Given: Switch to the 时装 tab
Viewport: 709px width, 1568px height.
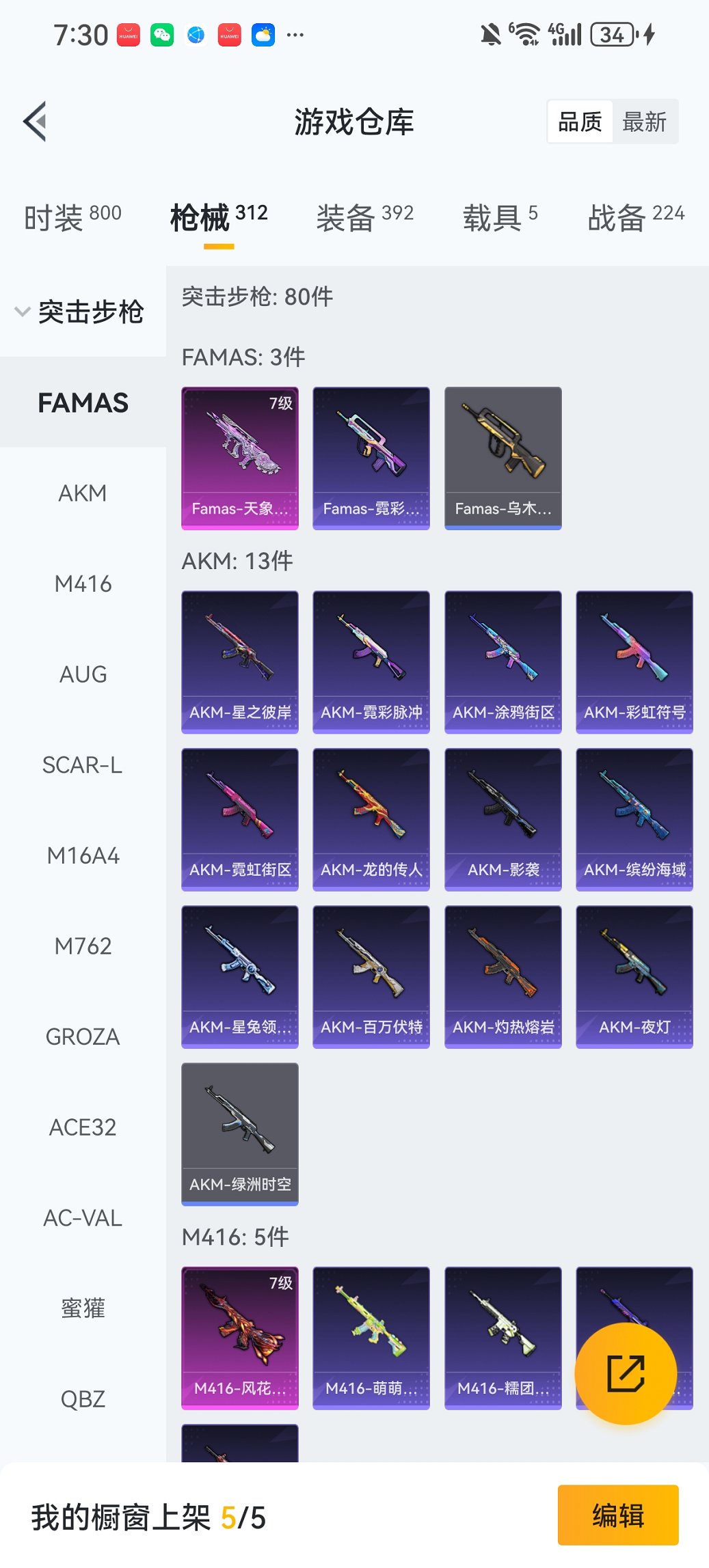Looking at the screenshot, I should coord(72,217).
